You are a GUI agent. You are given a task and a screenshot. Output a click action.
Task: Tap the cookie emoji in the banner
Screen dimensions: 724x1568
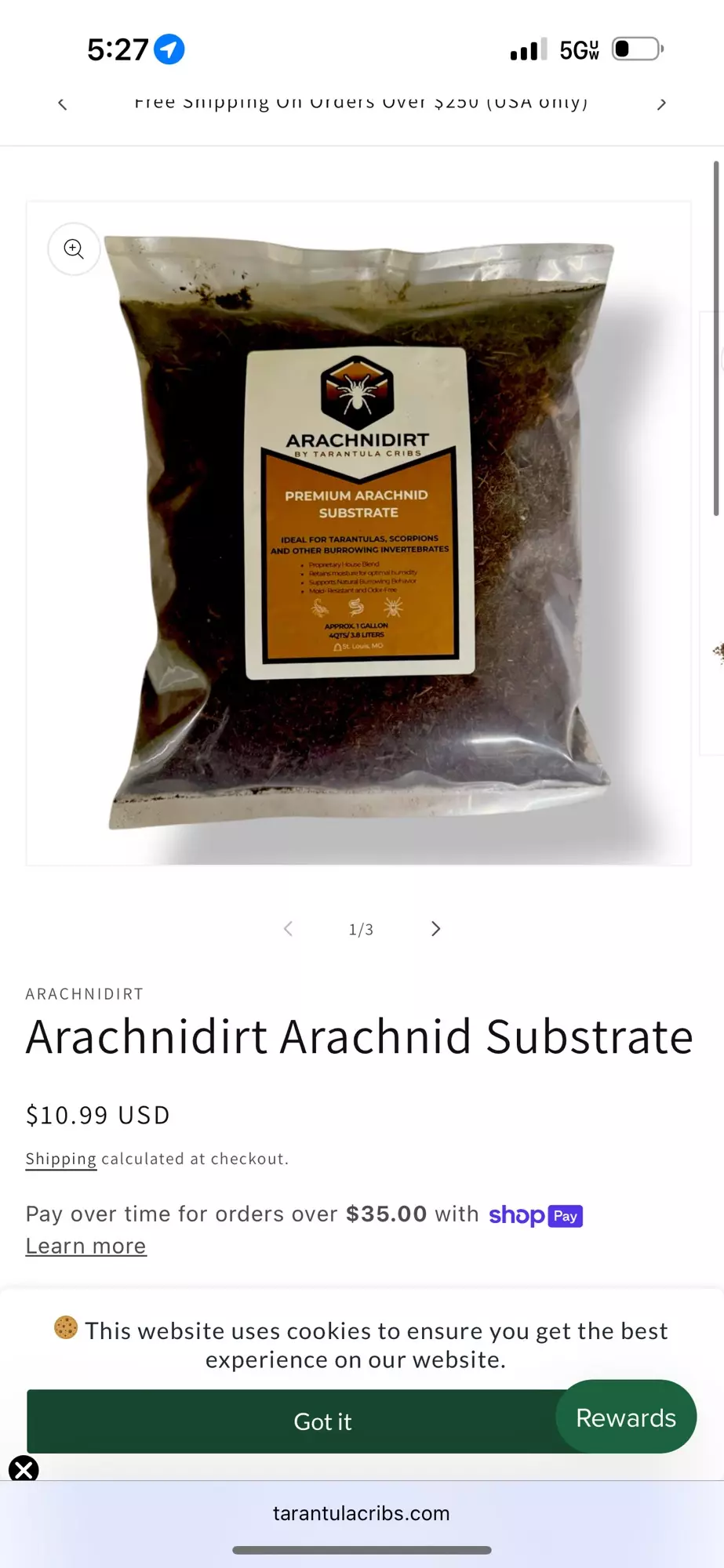tap(65, 1329)
